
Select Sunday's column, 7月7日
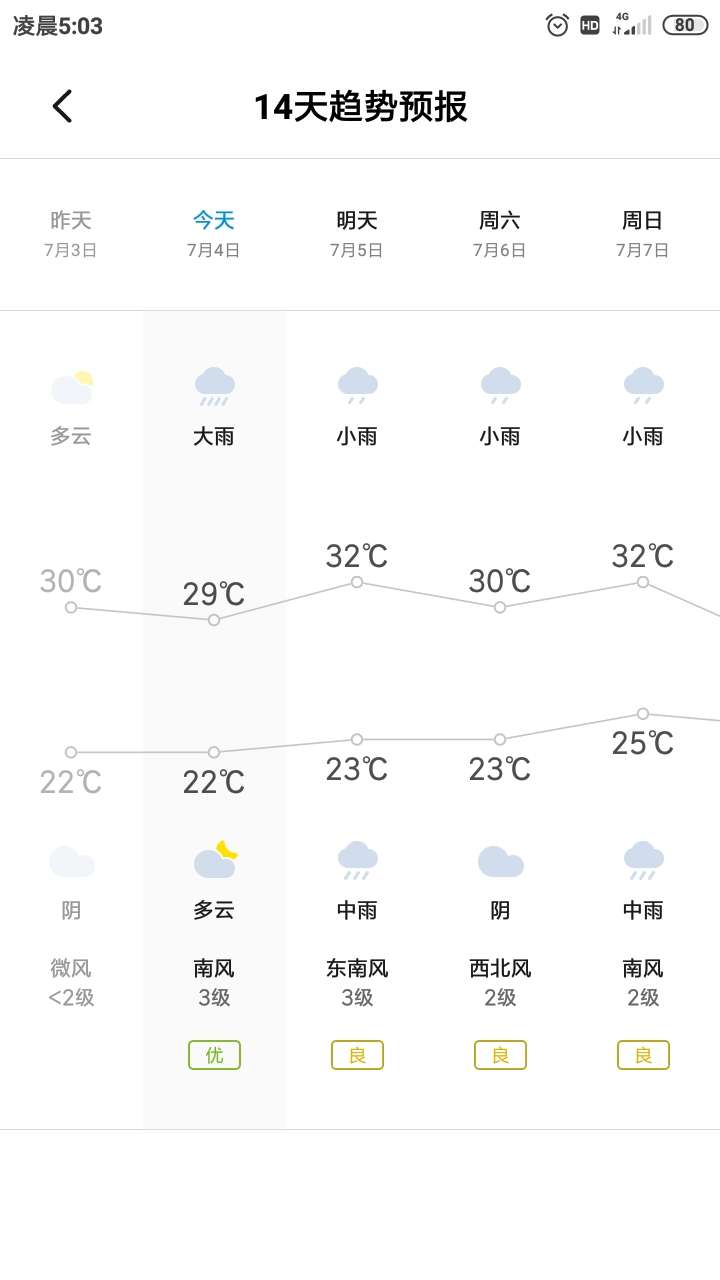[643, 234]
